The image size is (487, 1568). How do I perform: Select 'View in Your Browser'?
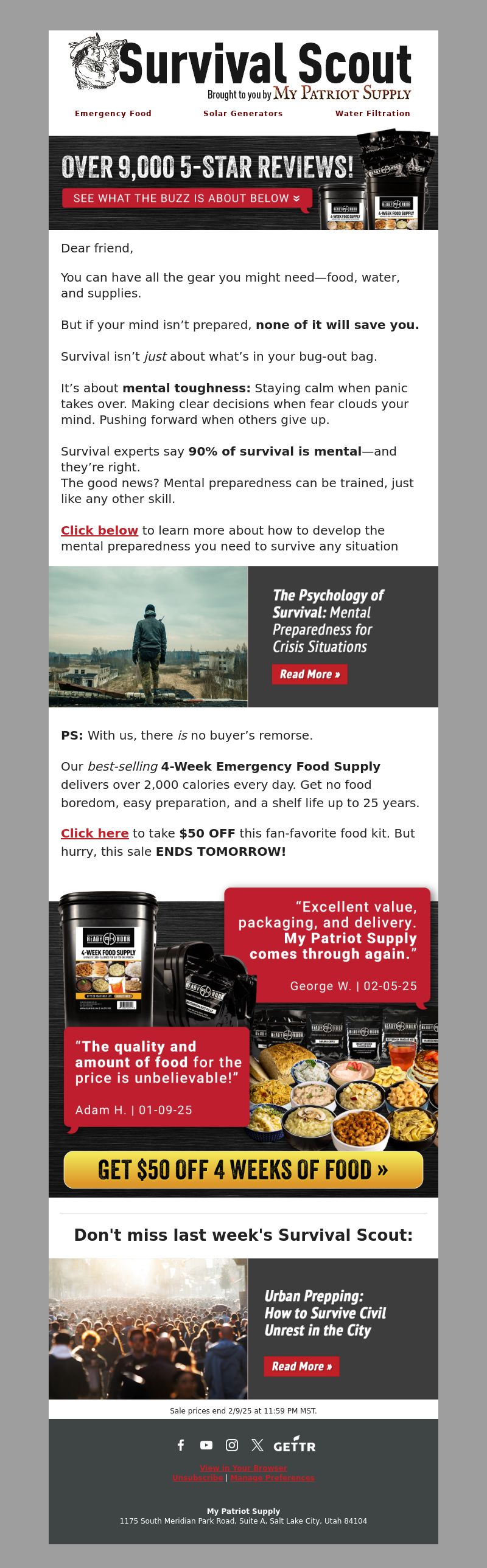click(x=243, y=1468)
